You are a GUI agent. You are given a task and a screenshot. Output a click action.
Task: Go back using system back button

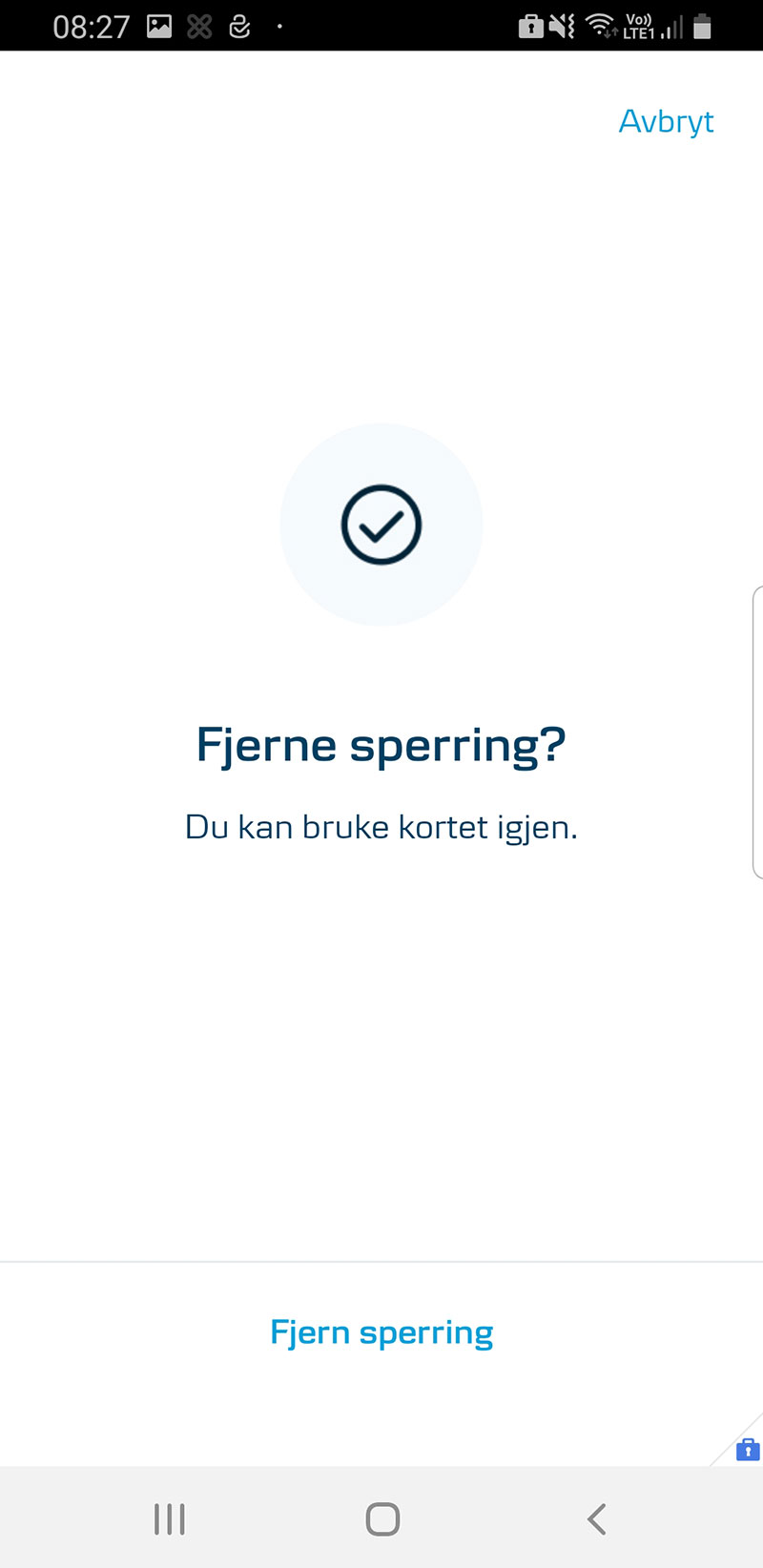[x=597, y=1518]
